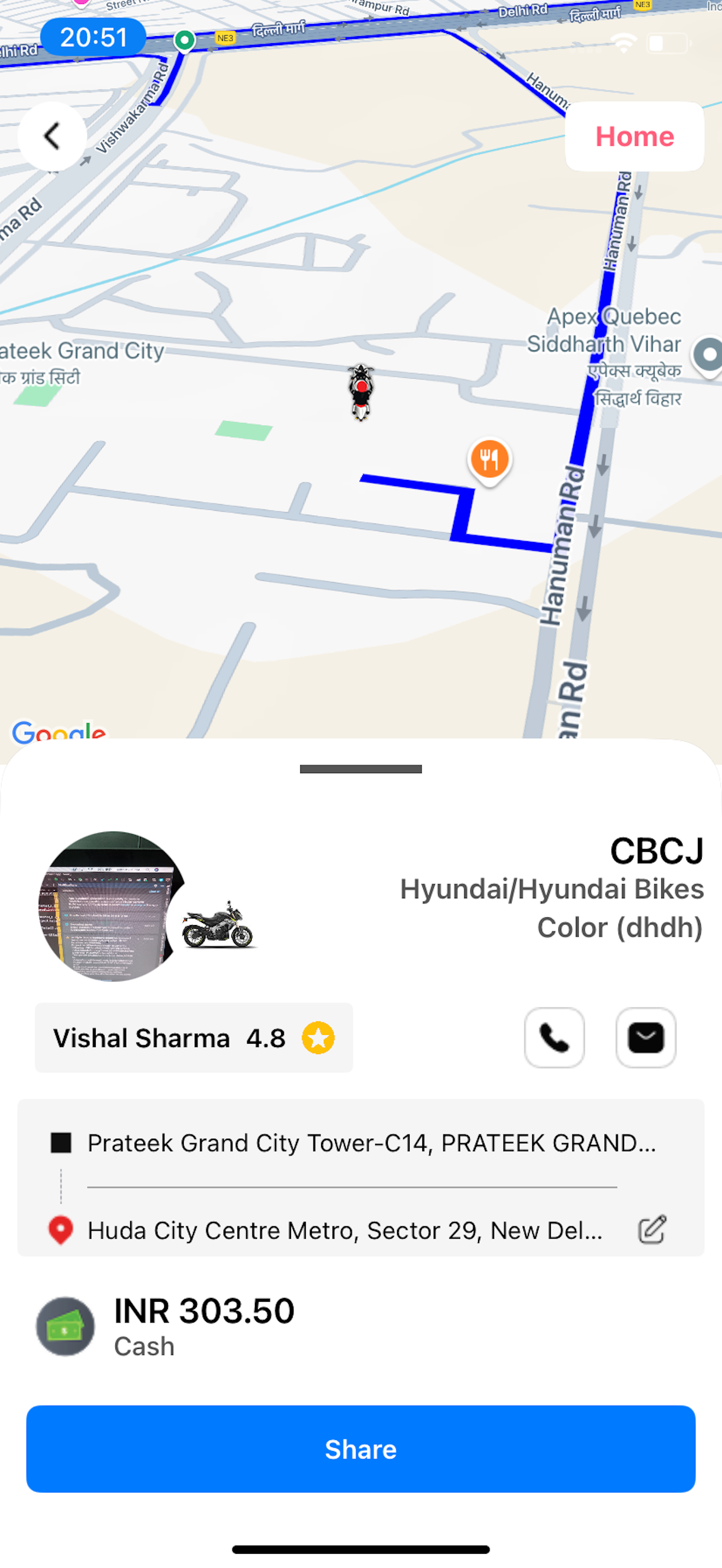The height and width of the screenshot is (1568, 722).
Task: Call driver Vishal Sharma
Action: tap(554, 1037)
